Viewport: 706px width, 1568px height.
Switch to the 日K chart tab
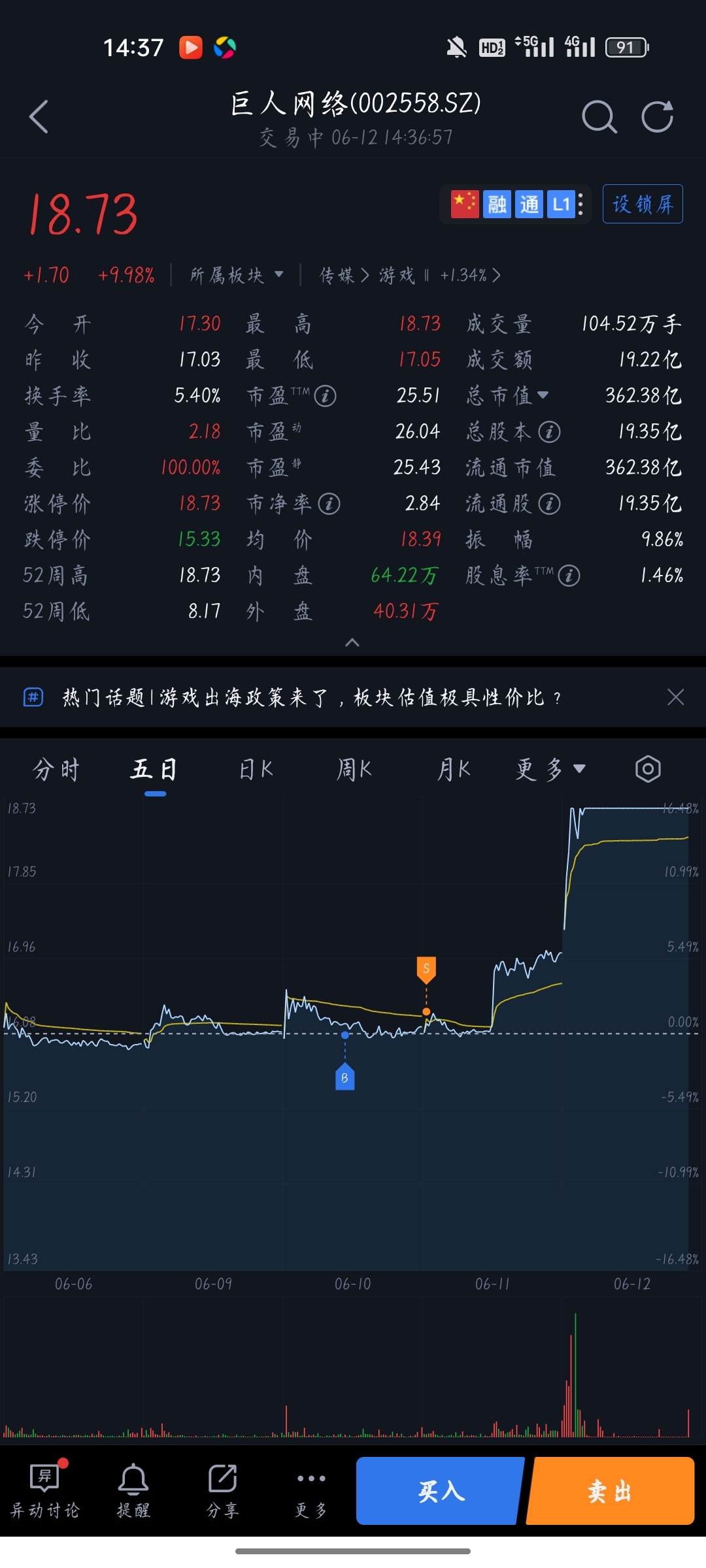coord(256,769)
